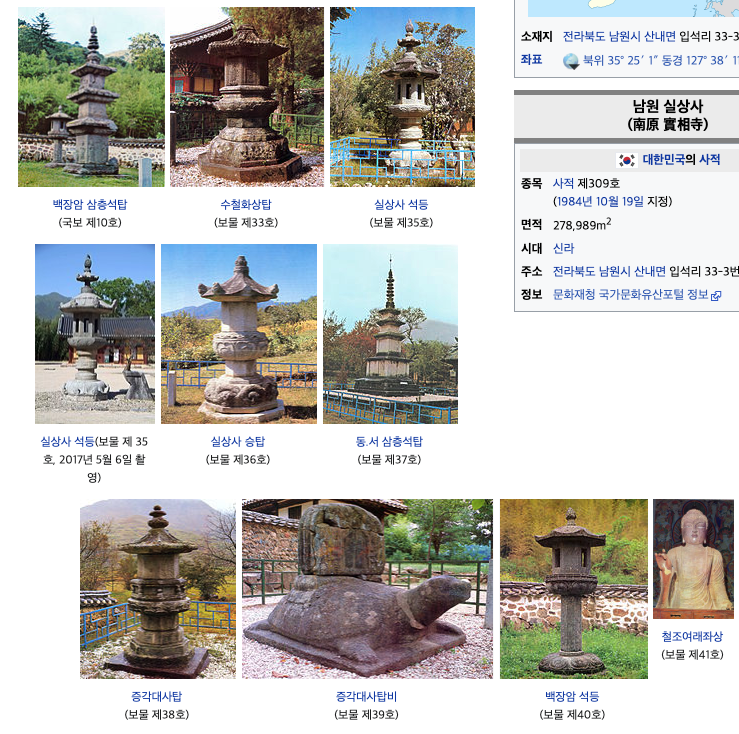The image size is (739, 734).
Task: Open the 실상사 석등 caption link (보물 제35호)
Action: [400, 204]
